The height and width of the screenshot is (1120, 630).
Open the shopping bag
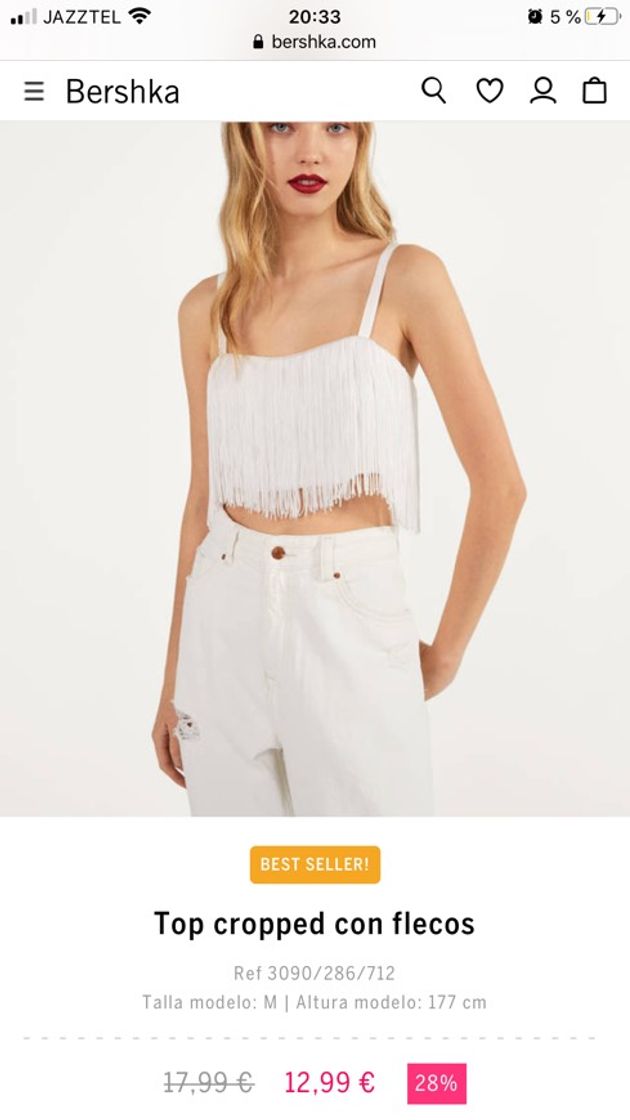(595, 91)
